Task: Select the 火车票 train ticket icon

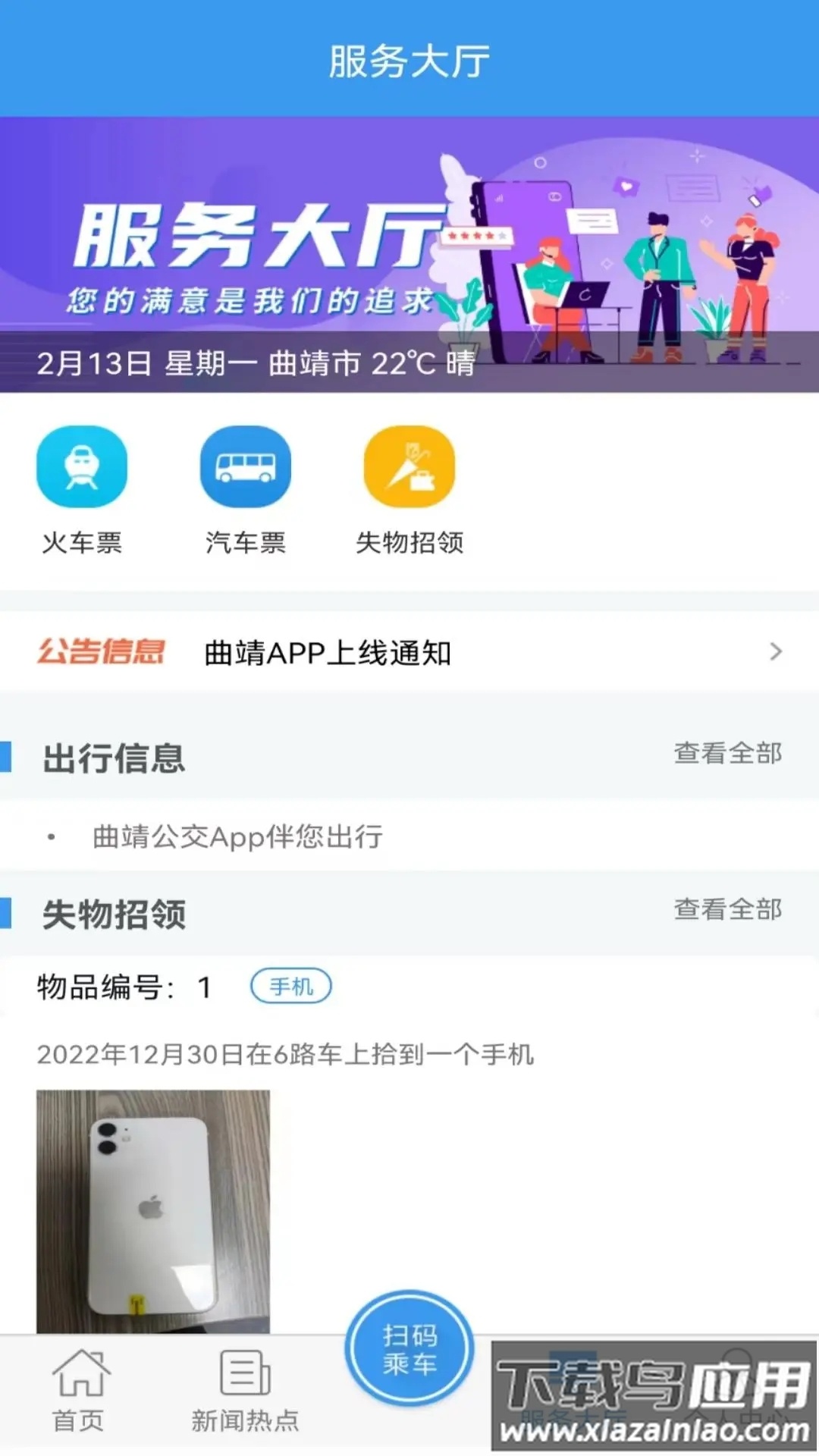Action: (x=83, y=466)
